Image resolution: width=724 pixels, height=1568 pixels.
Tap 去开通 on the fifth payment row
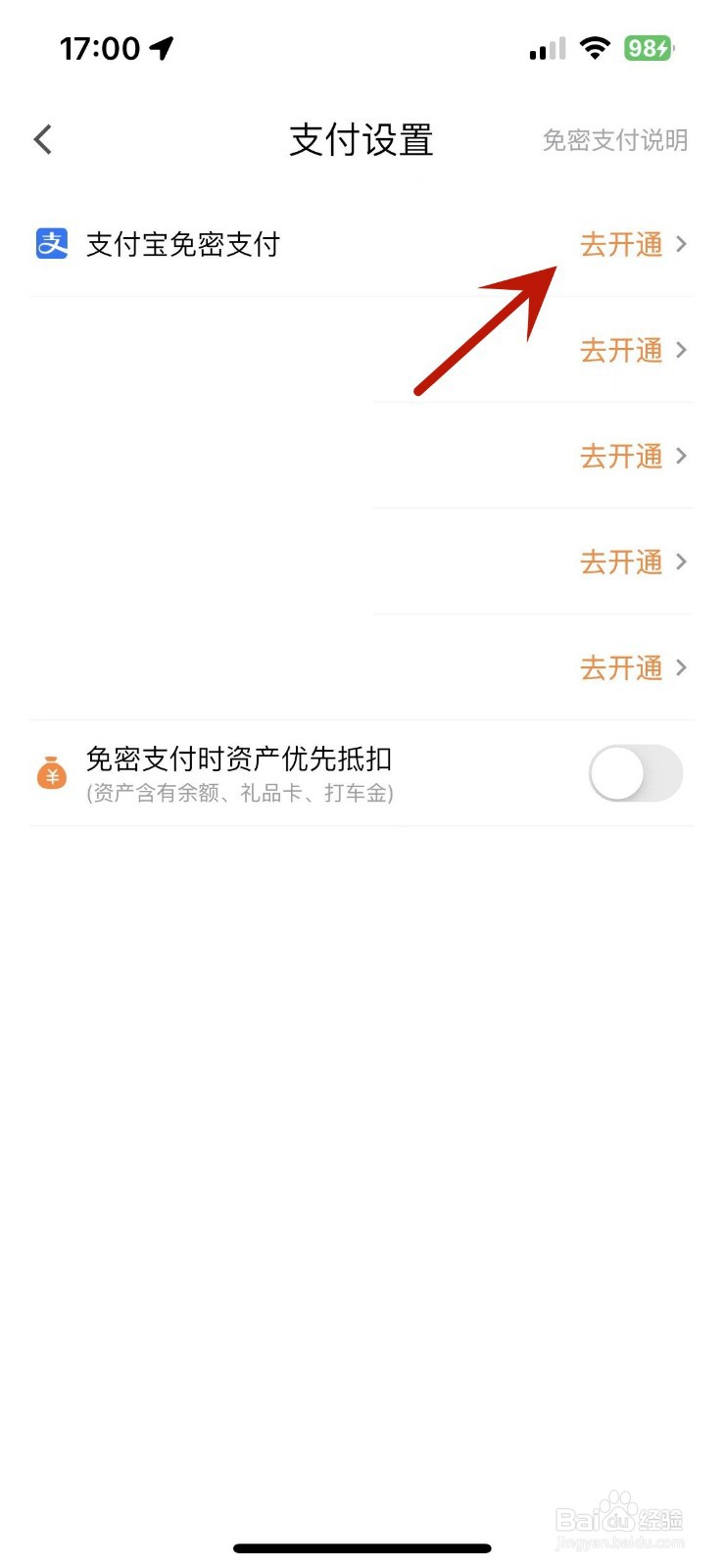622,668
